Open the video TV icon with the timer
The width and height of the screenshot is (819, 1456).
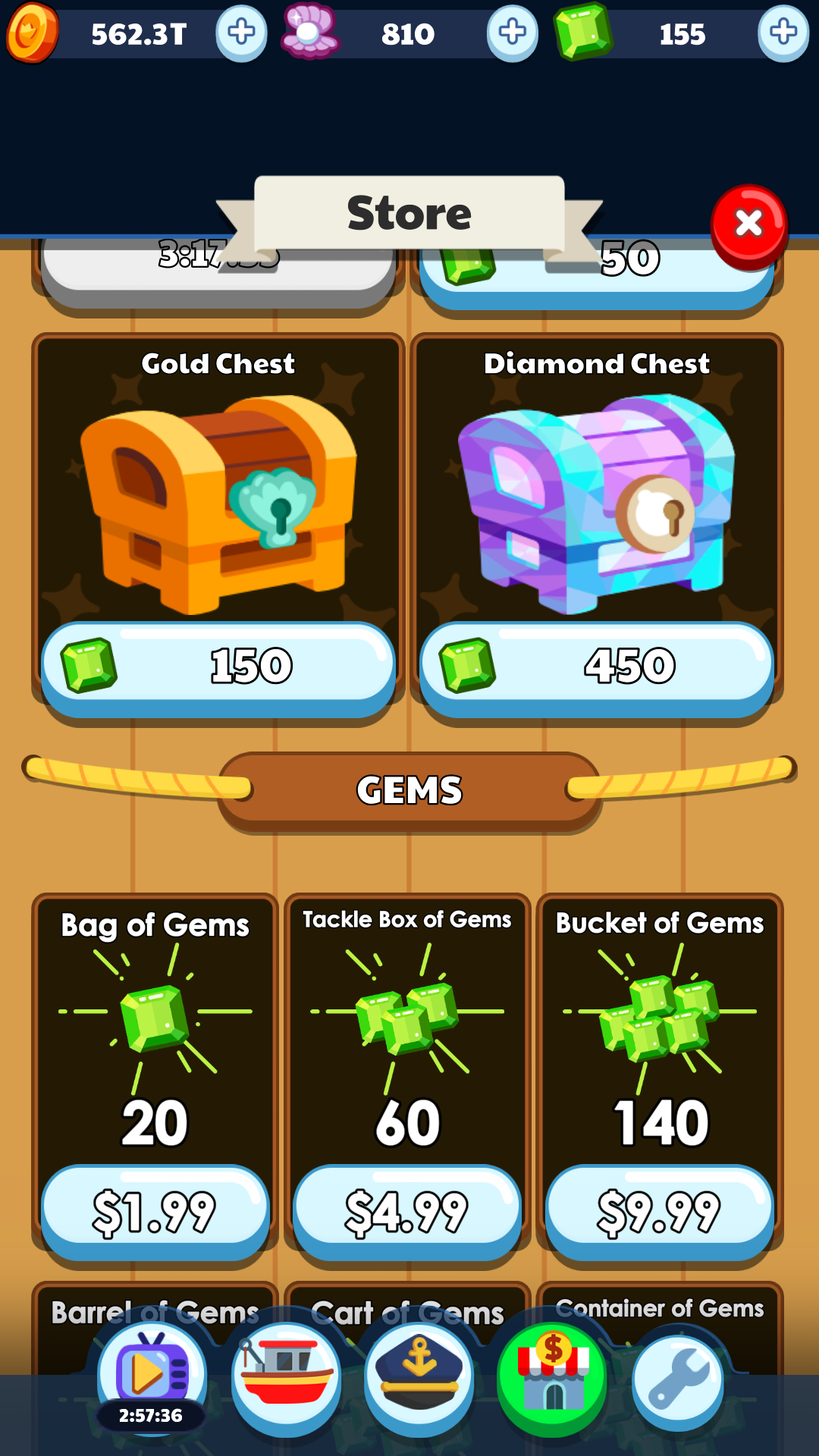click(x=152, y=1379)
